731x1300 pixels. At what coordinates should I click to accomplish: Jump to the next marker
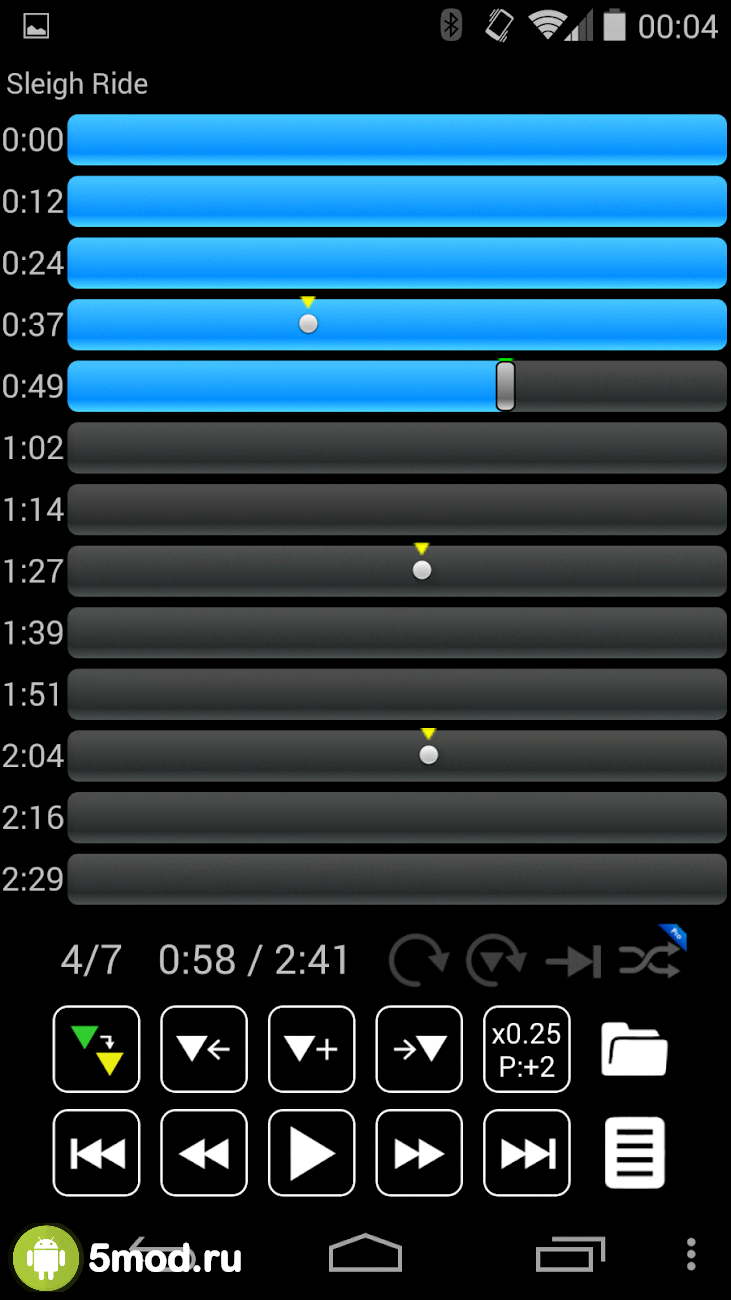pyautogui.click(x=419, y=1049)
